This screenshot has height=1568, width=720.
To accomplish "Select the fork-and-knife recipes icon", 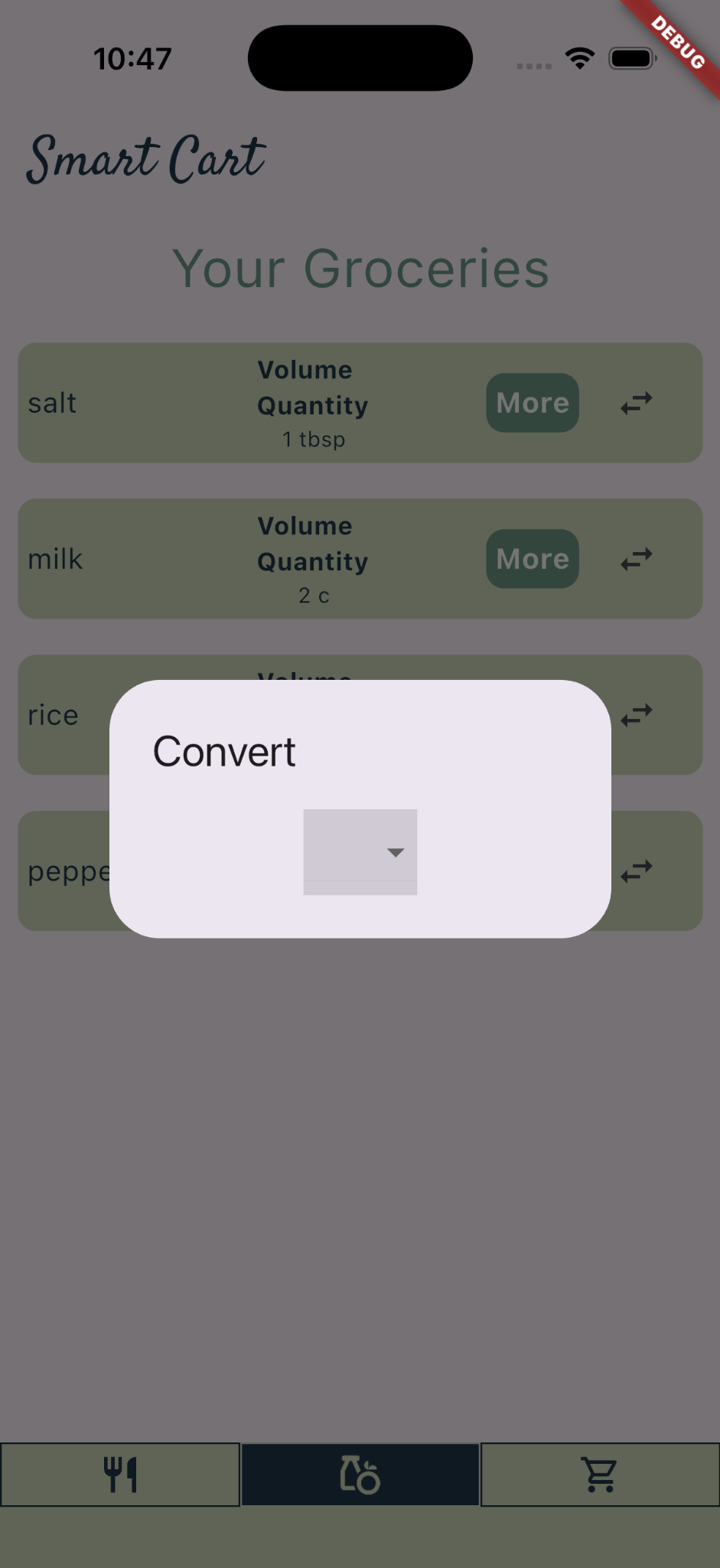I will point(120,1474).
